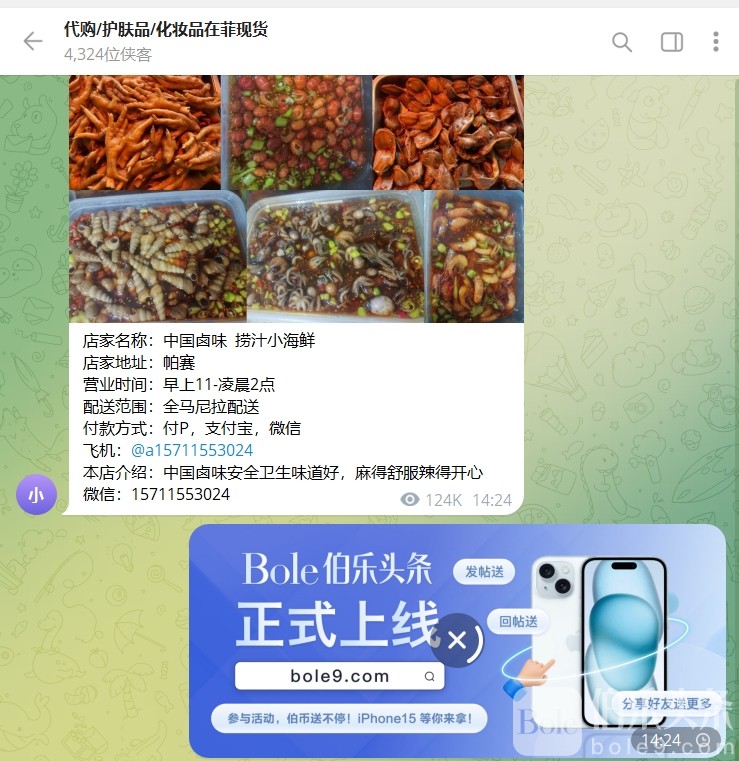
Task: Tap the sender avatar labeled 小
Action: pyautogui.click(x=36, y=494)
